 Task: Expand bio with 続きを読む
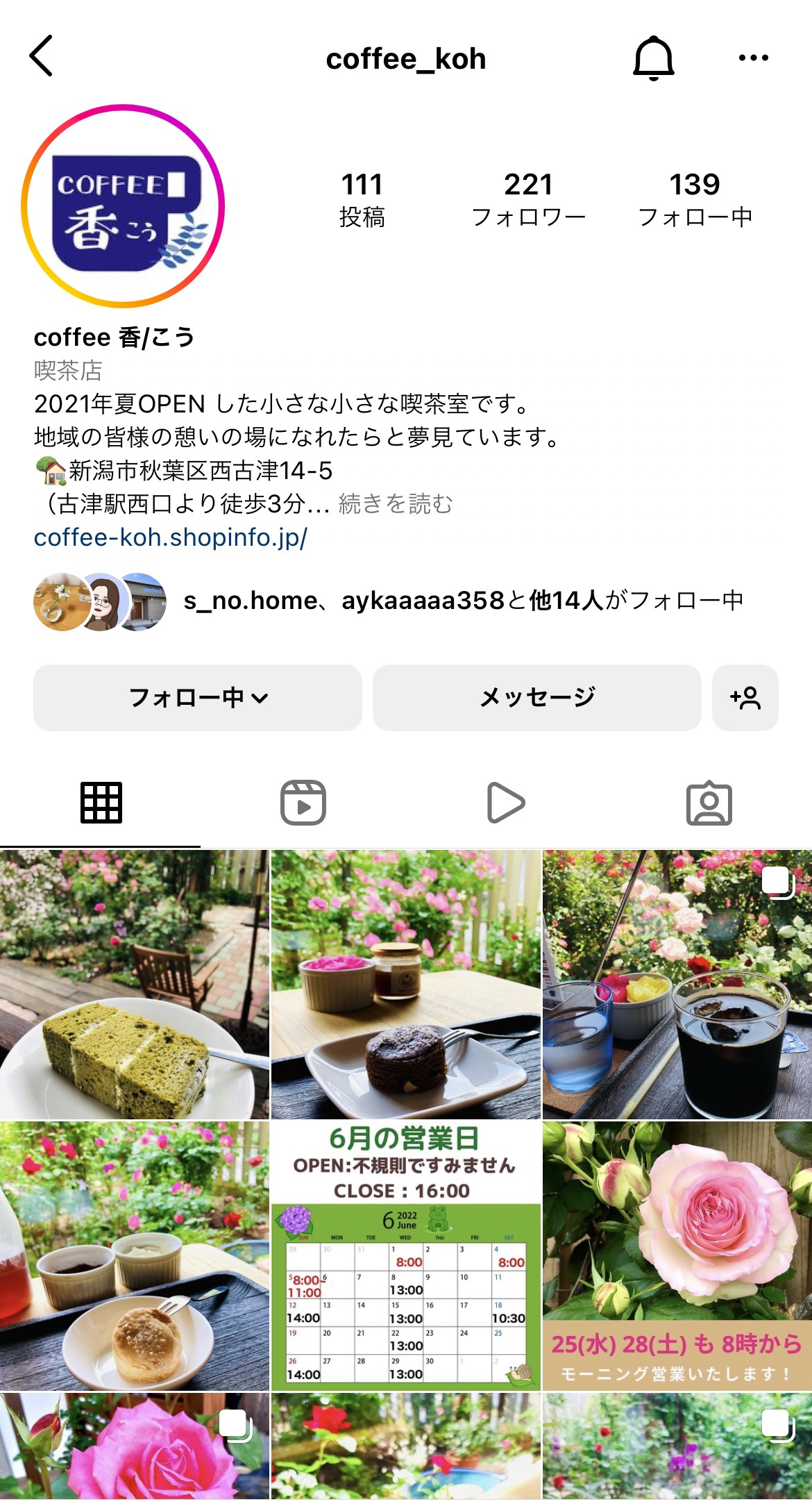pos(395,503)
